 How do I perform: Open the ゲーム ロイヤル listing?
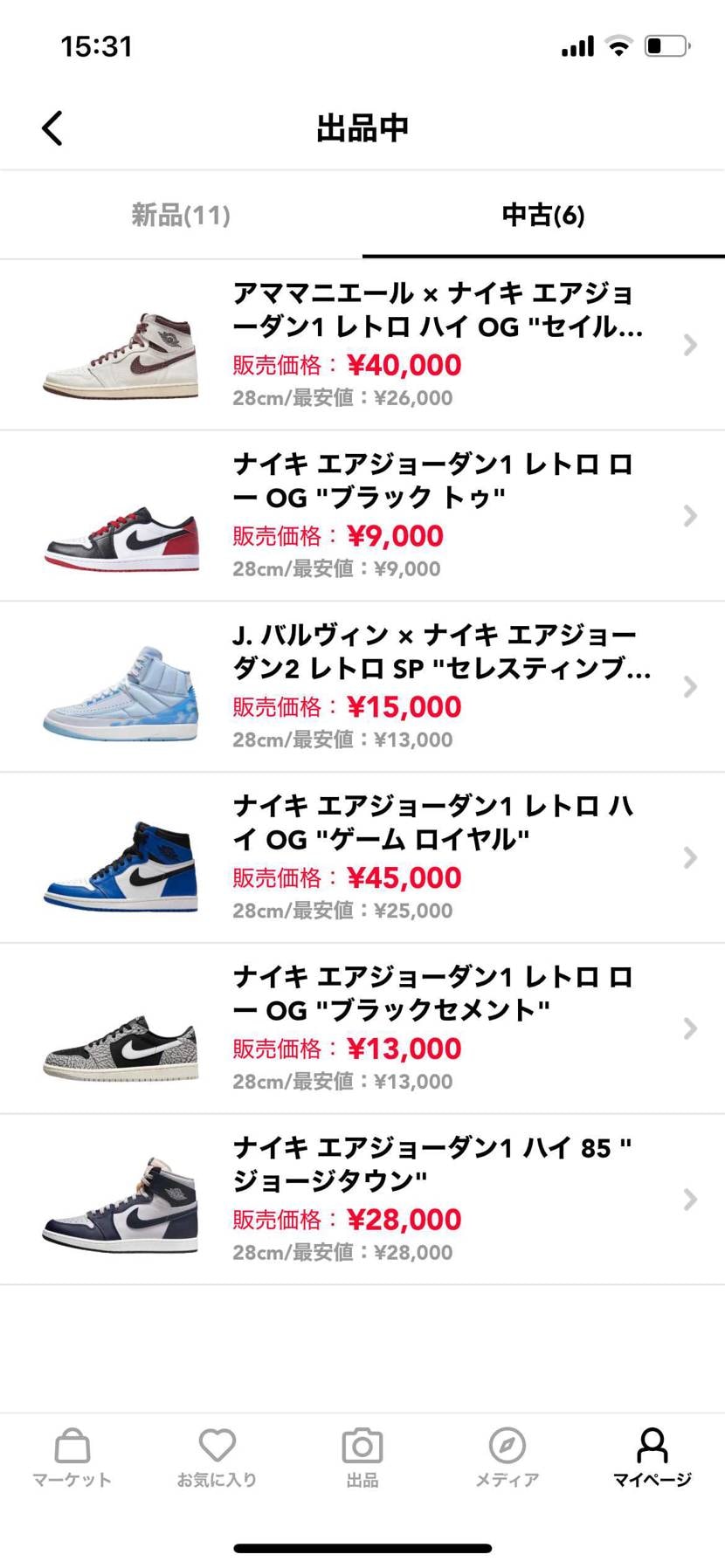point(362,858)
